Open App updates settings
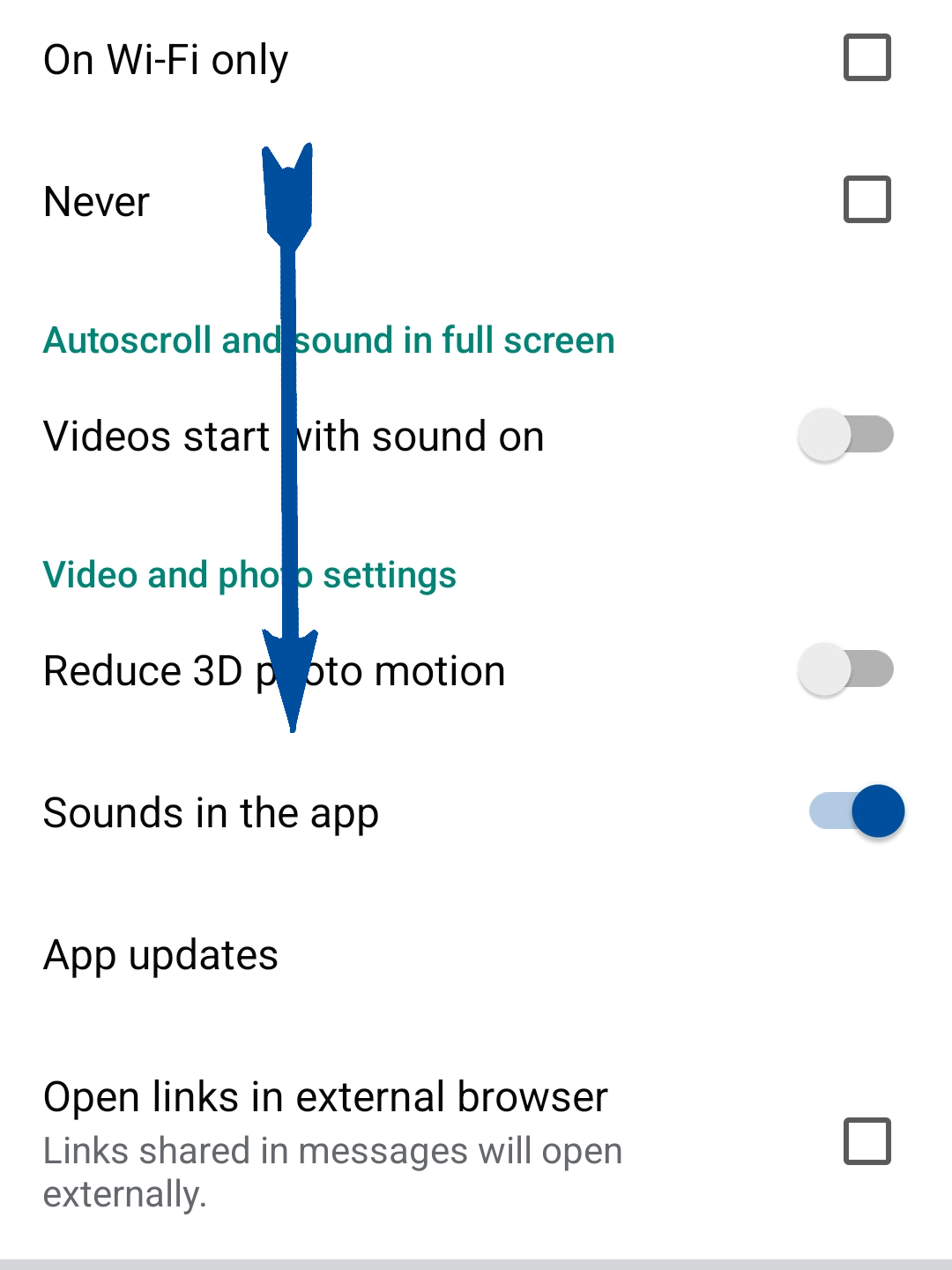The image size is (952, 1270). [161, 955]
